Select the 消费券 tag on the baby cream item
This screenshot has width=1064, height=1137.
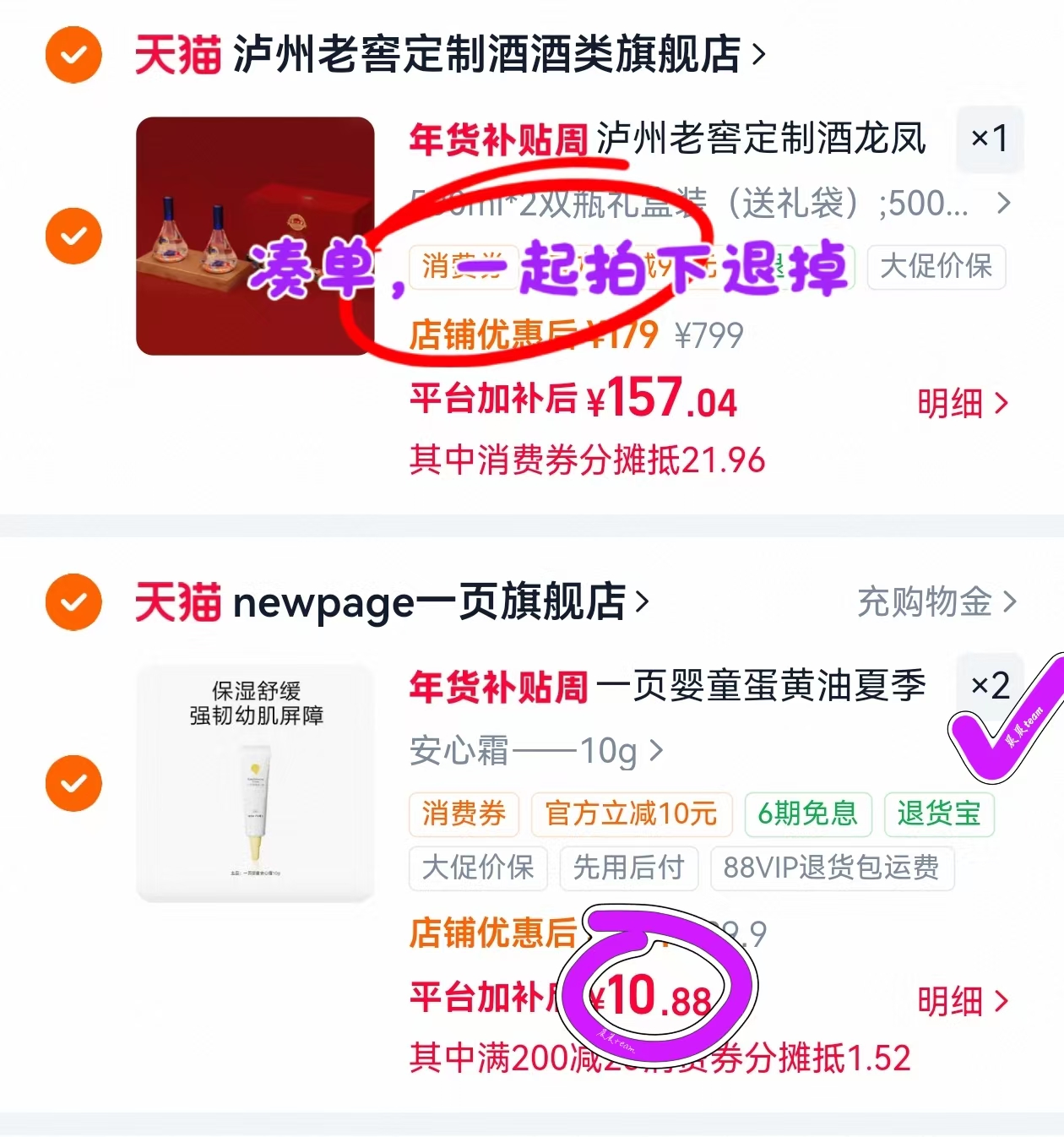[463, 814]
